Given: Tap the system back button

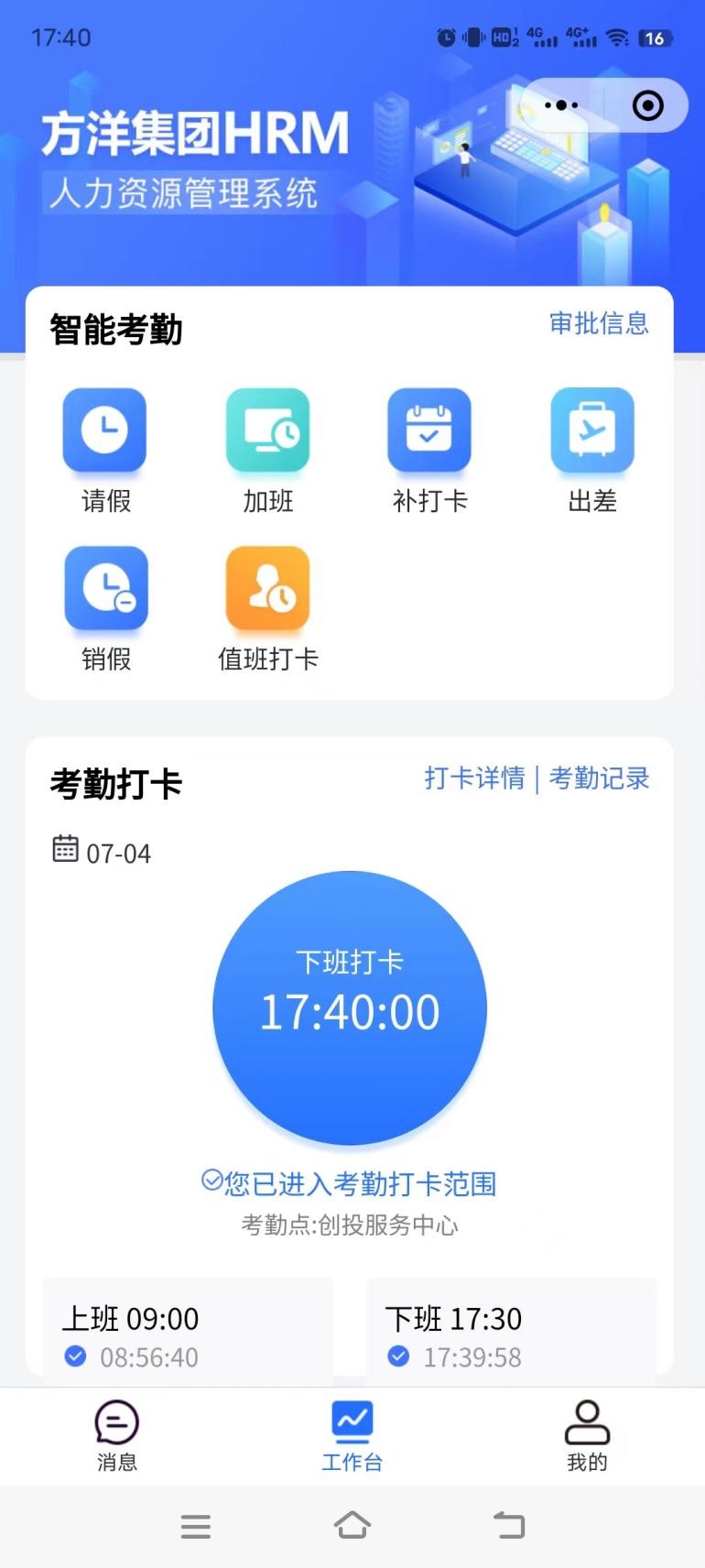Looking at the screenshot, I should click(509, 1526).
